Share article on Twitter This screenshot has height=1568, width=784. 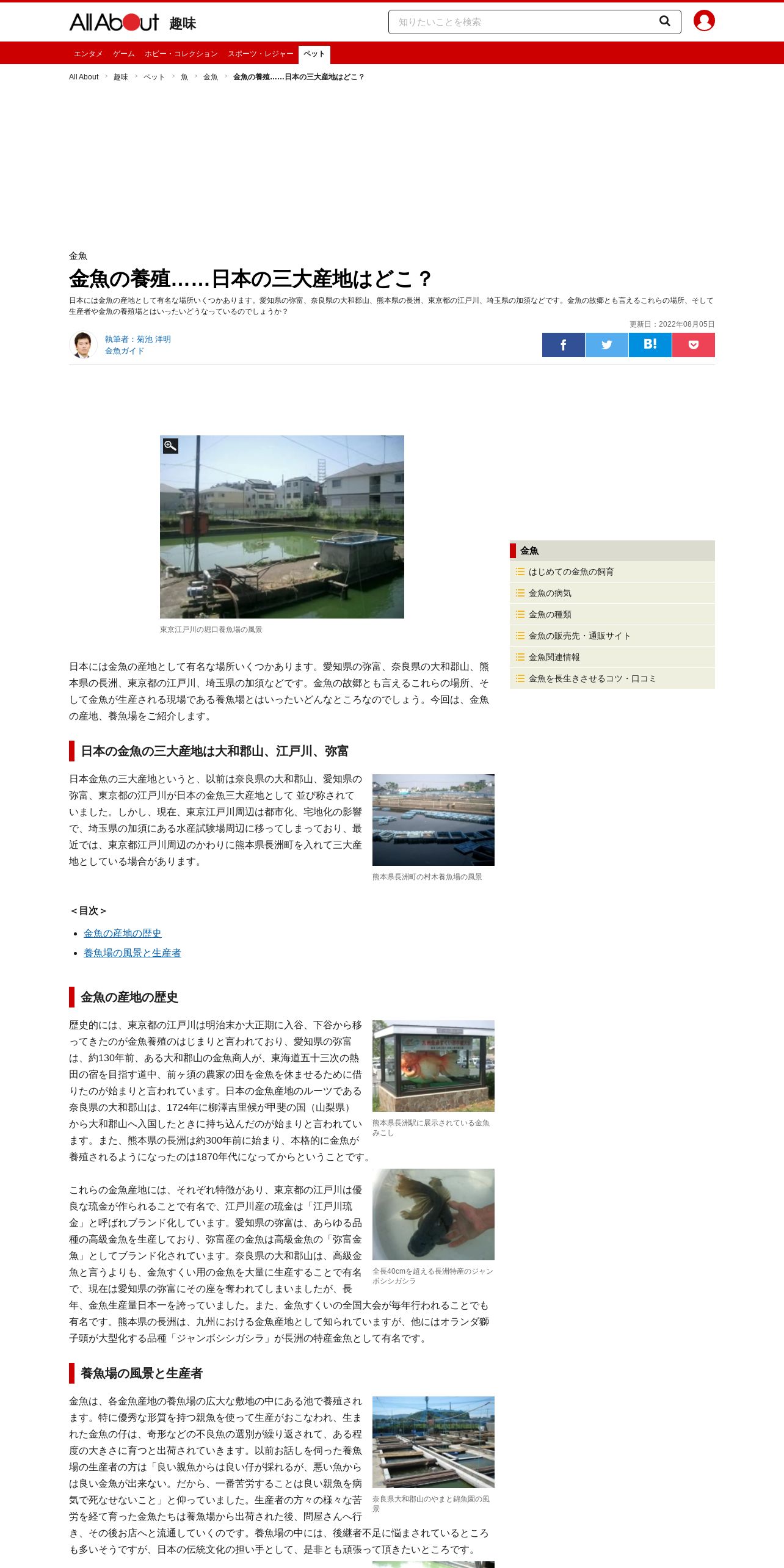606,345
